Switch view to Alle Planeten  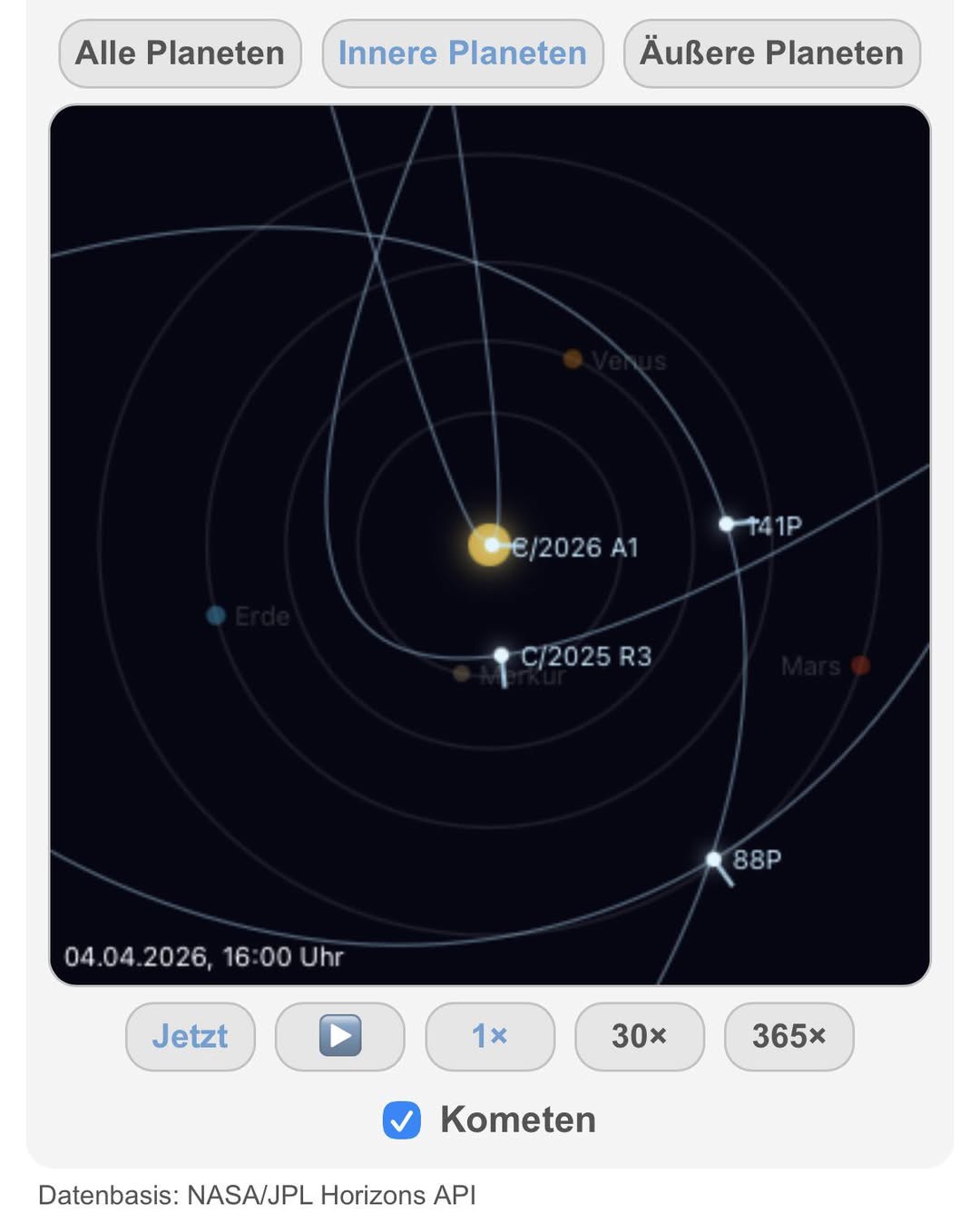pyautogui.click(x=180, y=54)
